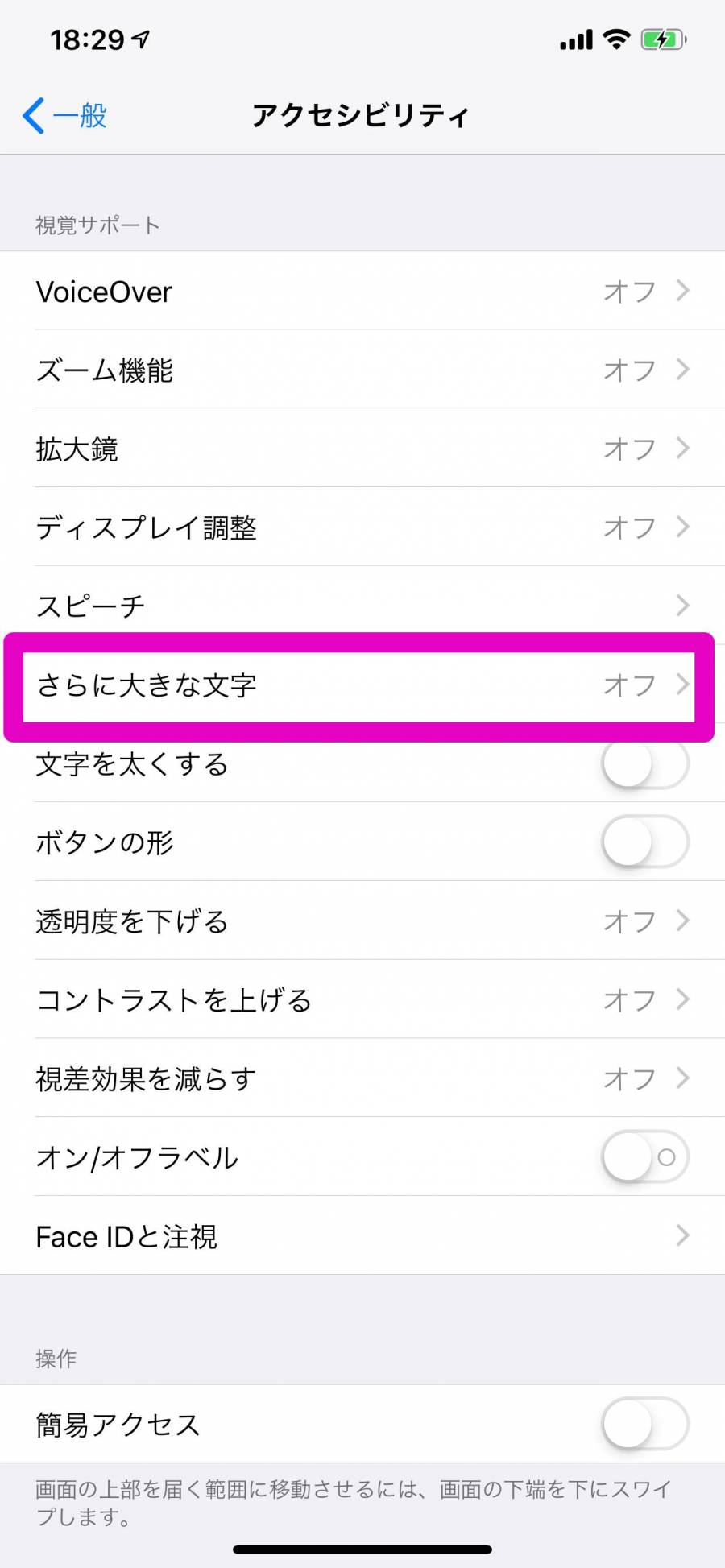This screenshot has width=725, height=1568.
Task: Enable 文字を太くする switch
Action: (645, 764)
